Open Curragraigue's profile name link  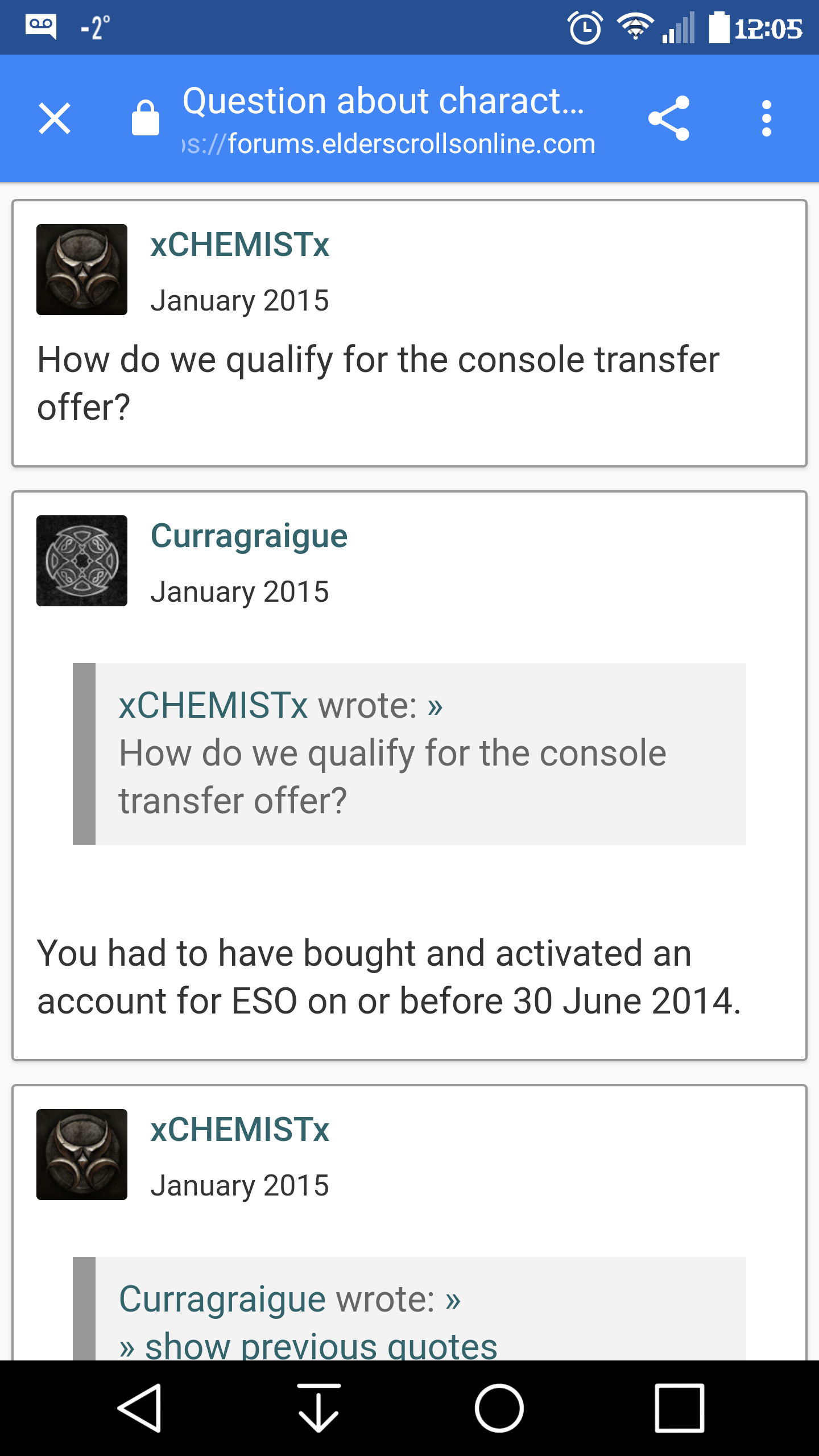pyautogui.click(x=249, y=536)
